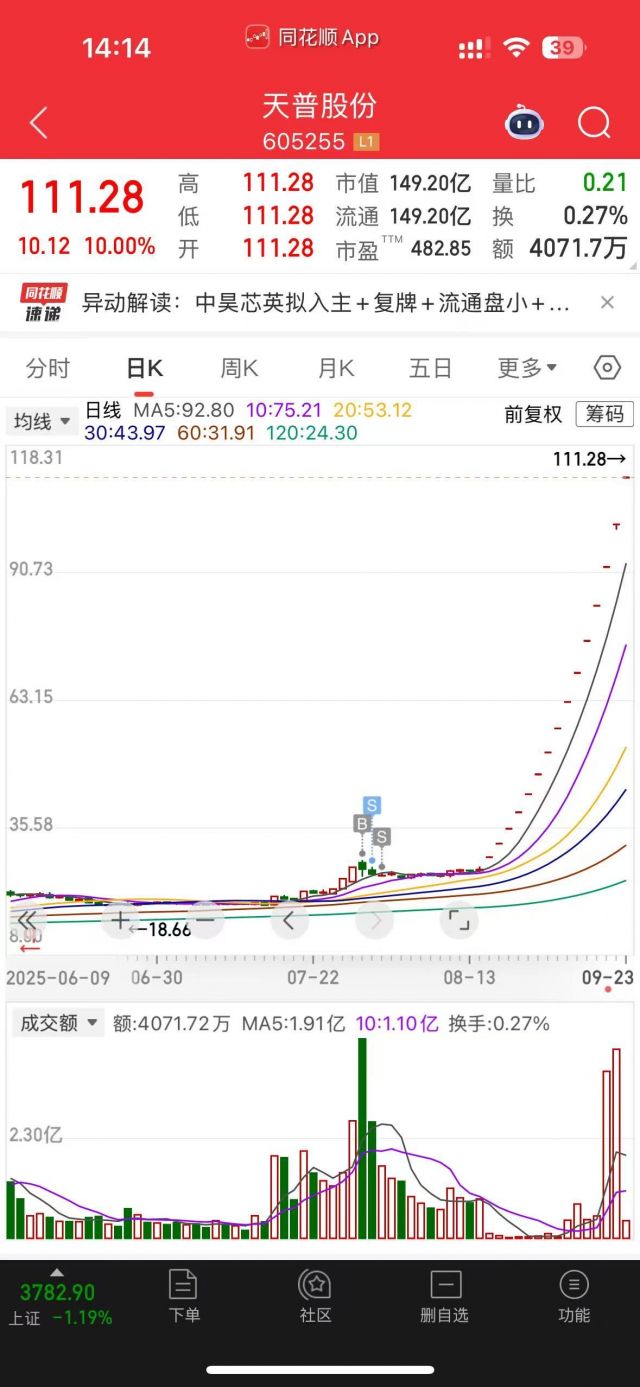Open chart settings hexagon icon
The width and height of the screenshot is (640, 1387).
[x=607, y=368]
